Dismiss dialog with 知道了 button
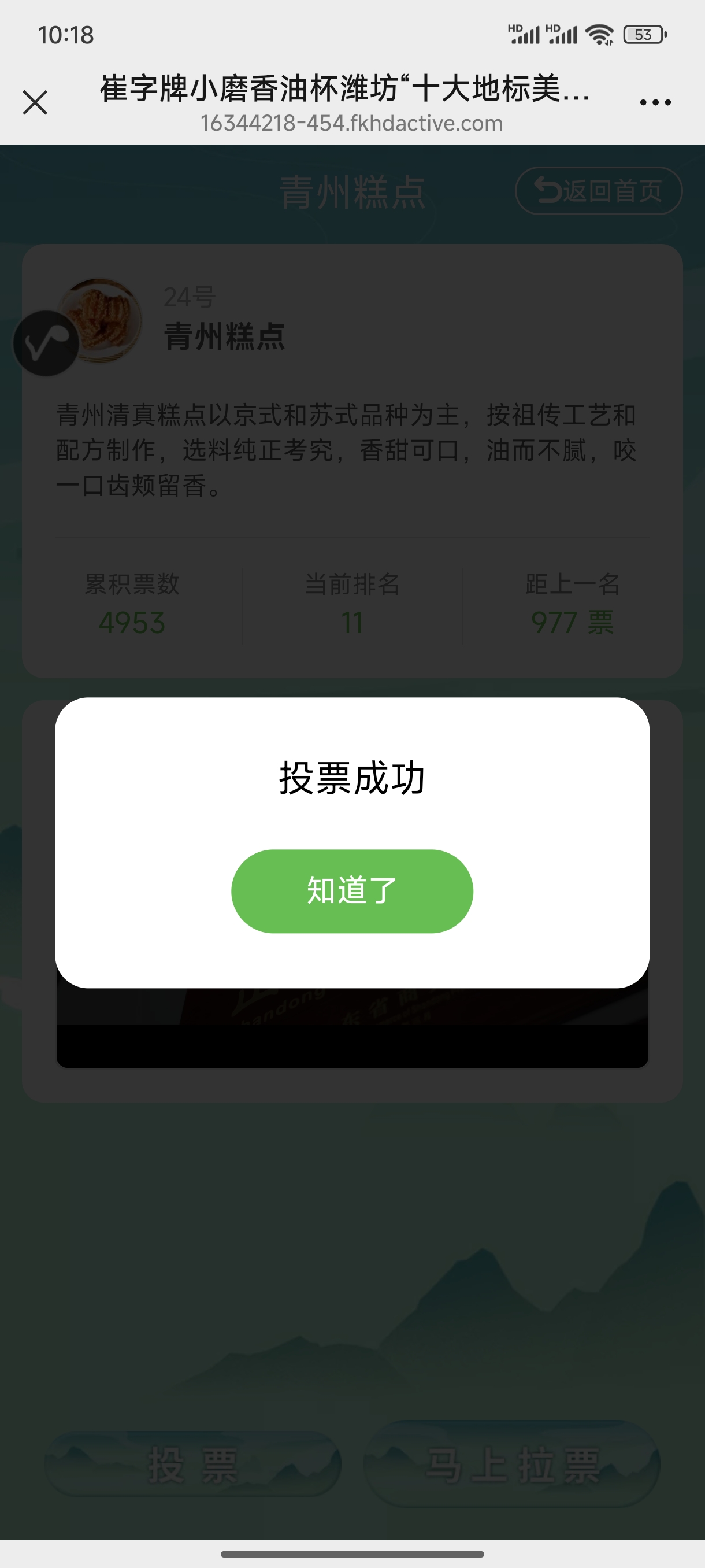This screenshot has height=1568, width=705. pos(351,890)
